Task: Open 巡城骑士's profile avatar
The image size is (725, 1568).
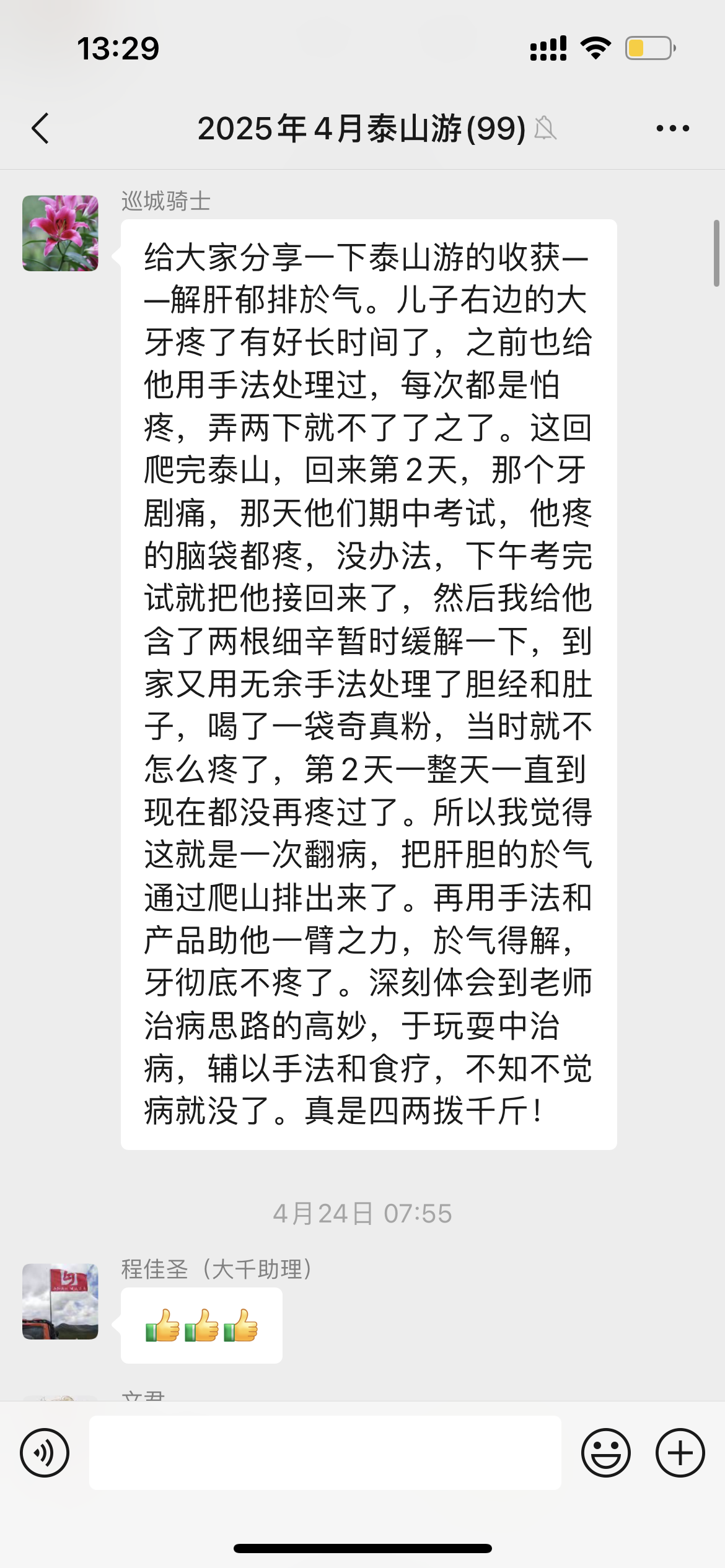Action: 60,233
